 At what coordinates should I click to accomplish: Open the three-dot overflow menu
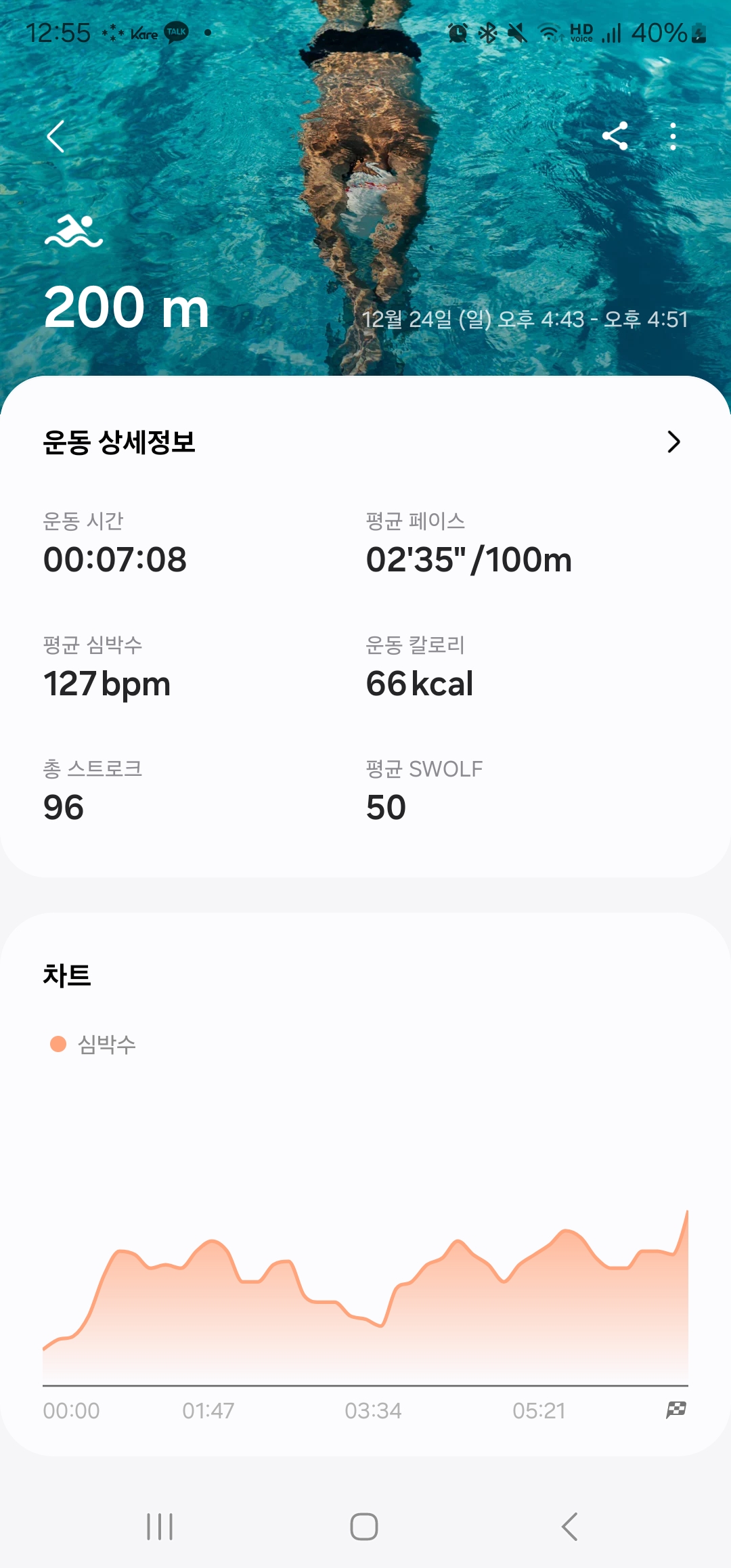(672, 136)
